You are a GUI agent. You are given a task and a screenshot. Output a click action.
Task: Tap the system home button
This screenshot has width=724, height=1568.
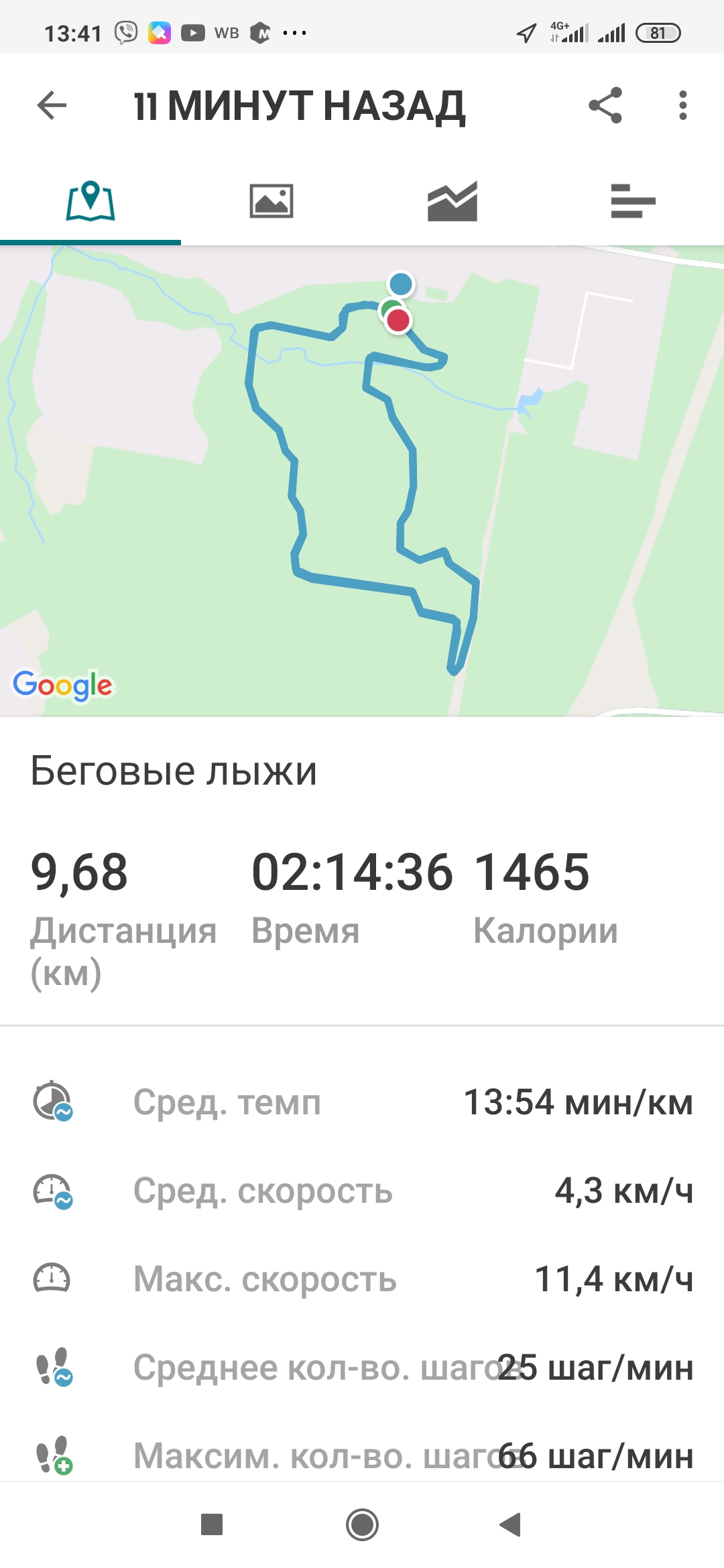click(x=362, y=1524)
